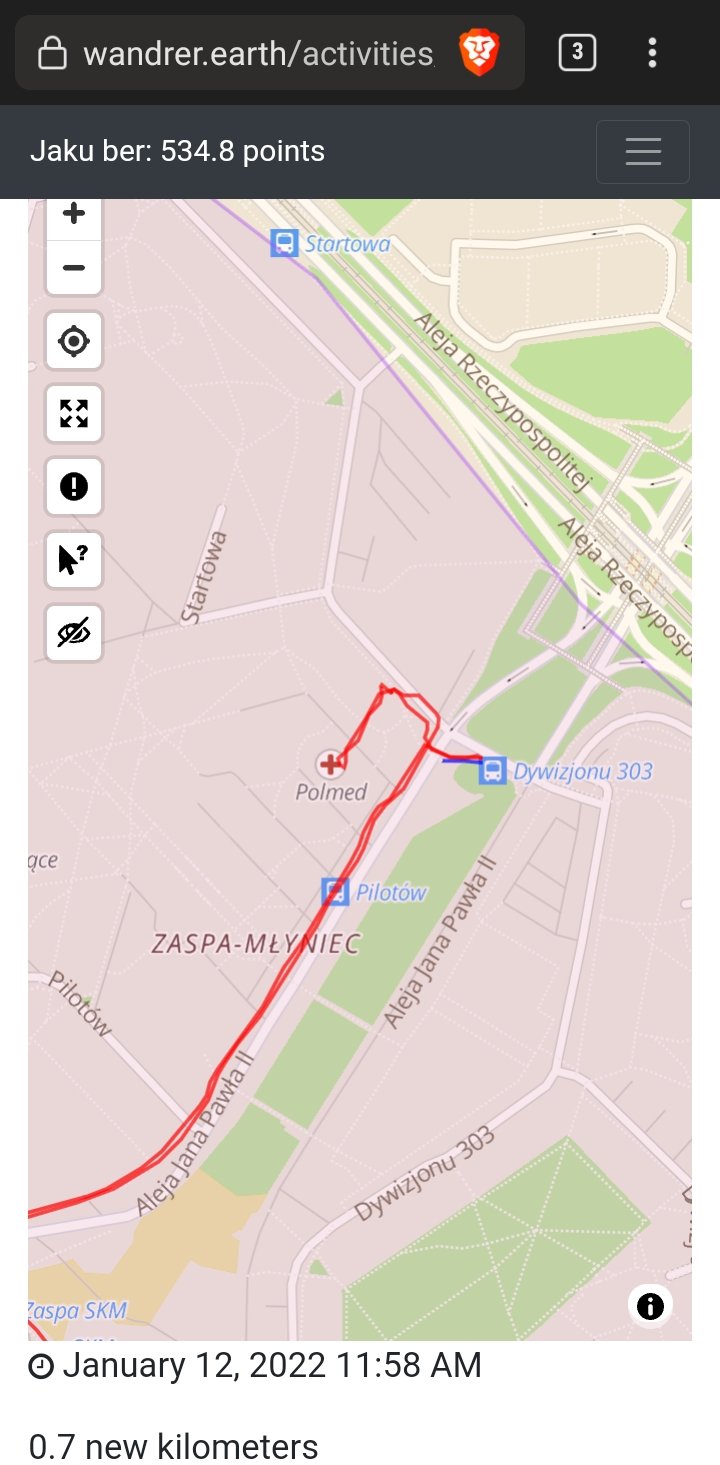Toggle the layer visibility eye icon
This screenshot has height=1465, width=720.
pos(74,633)
